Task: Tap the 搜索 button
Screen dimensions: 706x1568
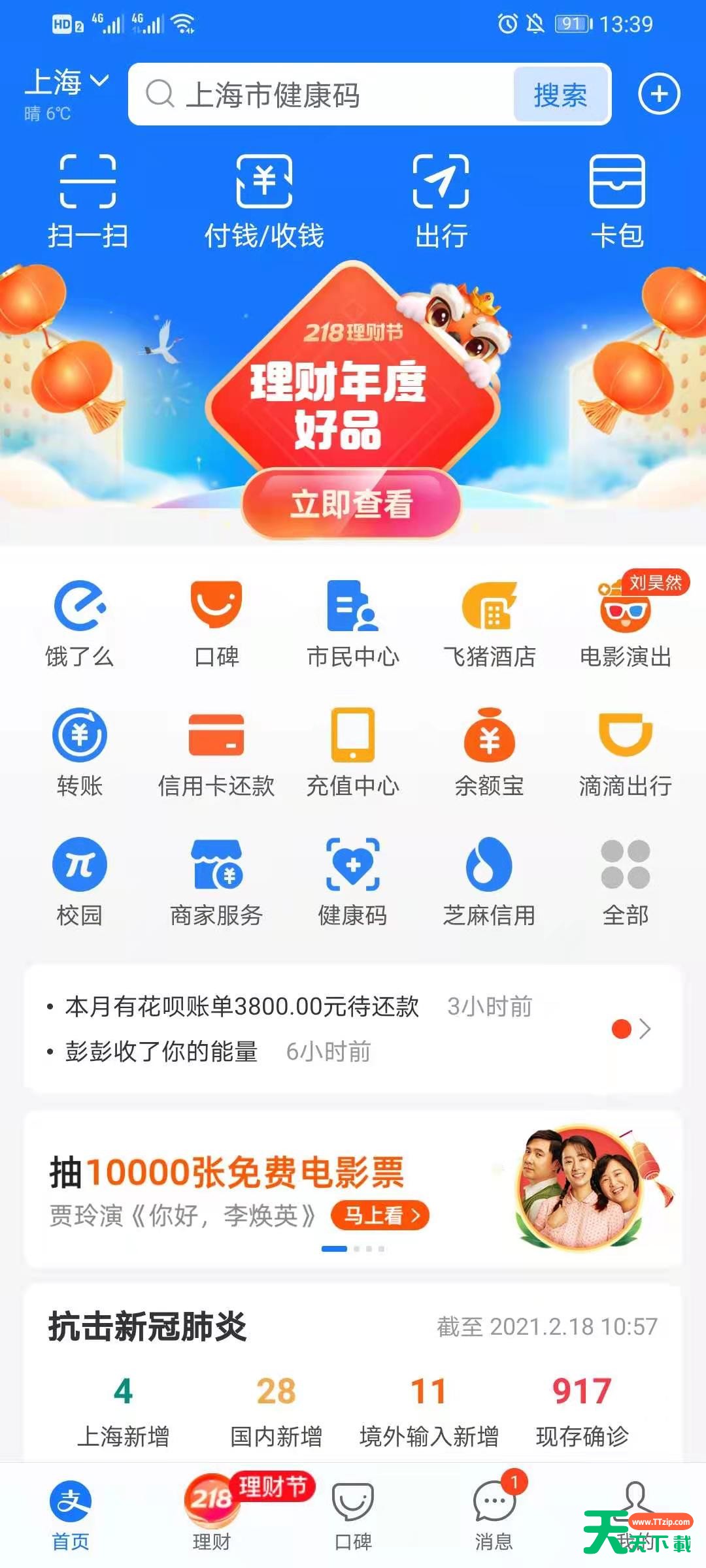Action: point(560,95)
